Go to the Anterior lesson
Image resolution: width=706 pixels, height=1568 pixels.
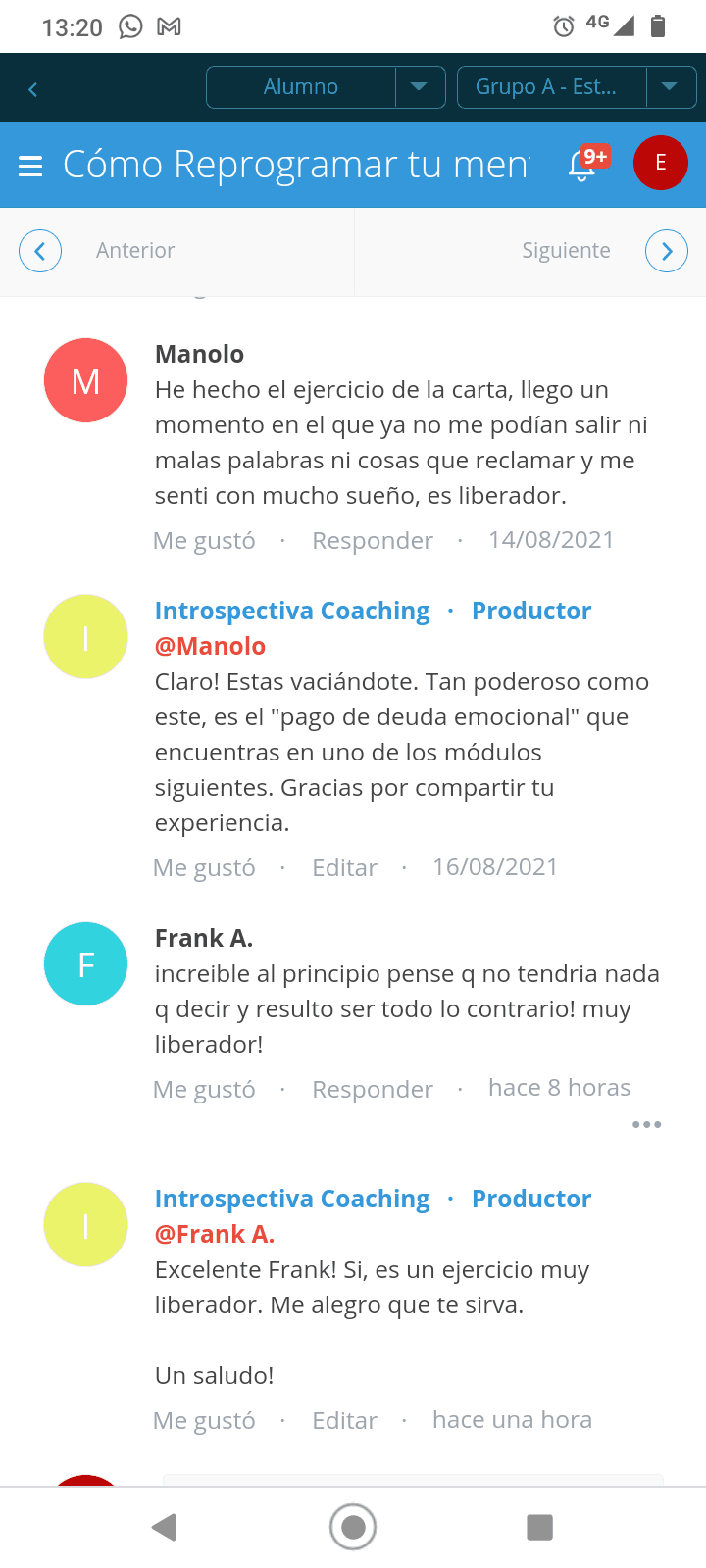pos(40,251)
